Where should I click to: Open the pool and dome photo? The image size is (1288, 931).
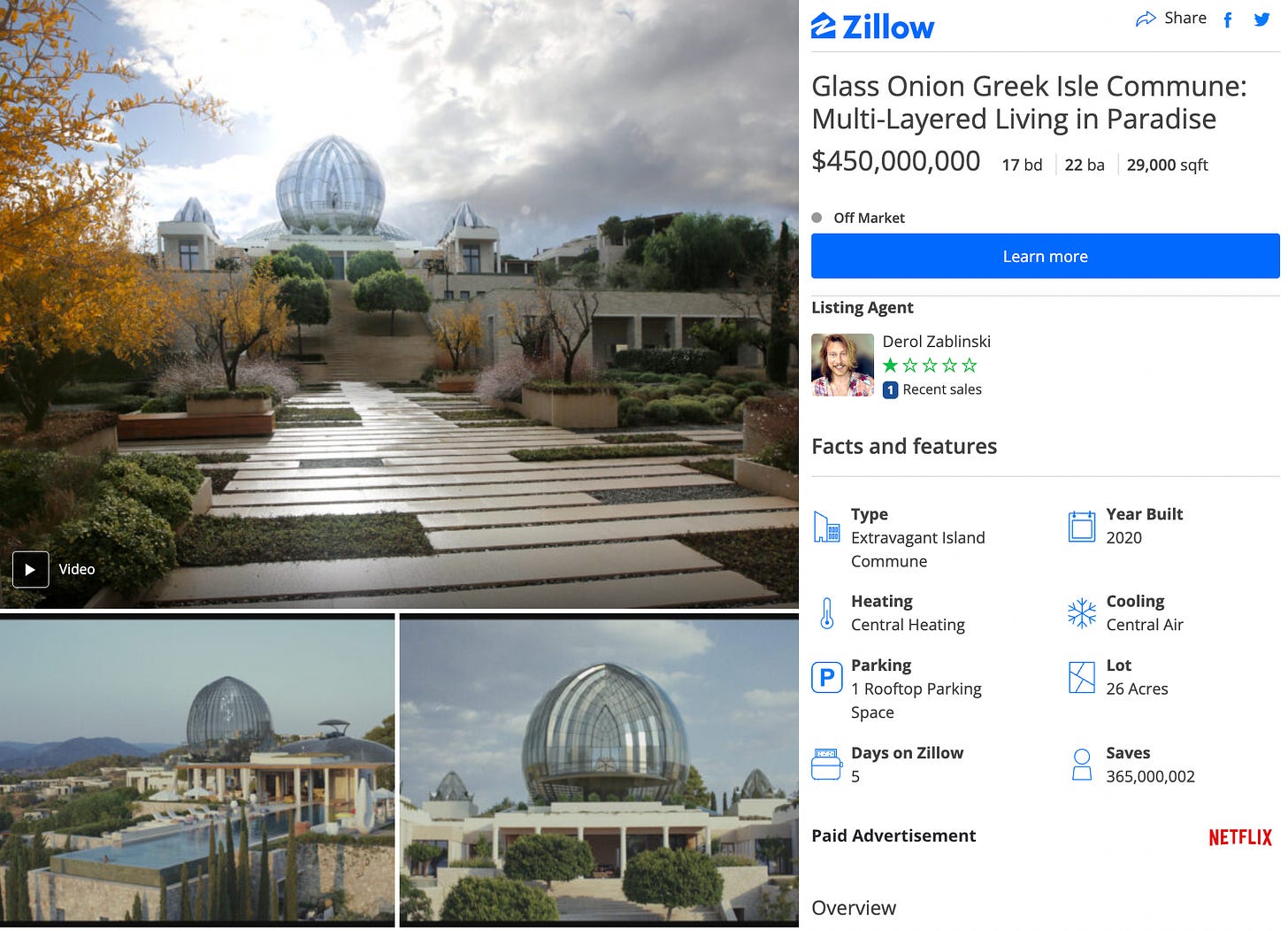pos(196,770)
